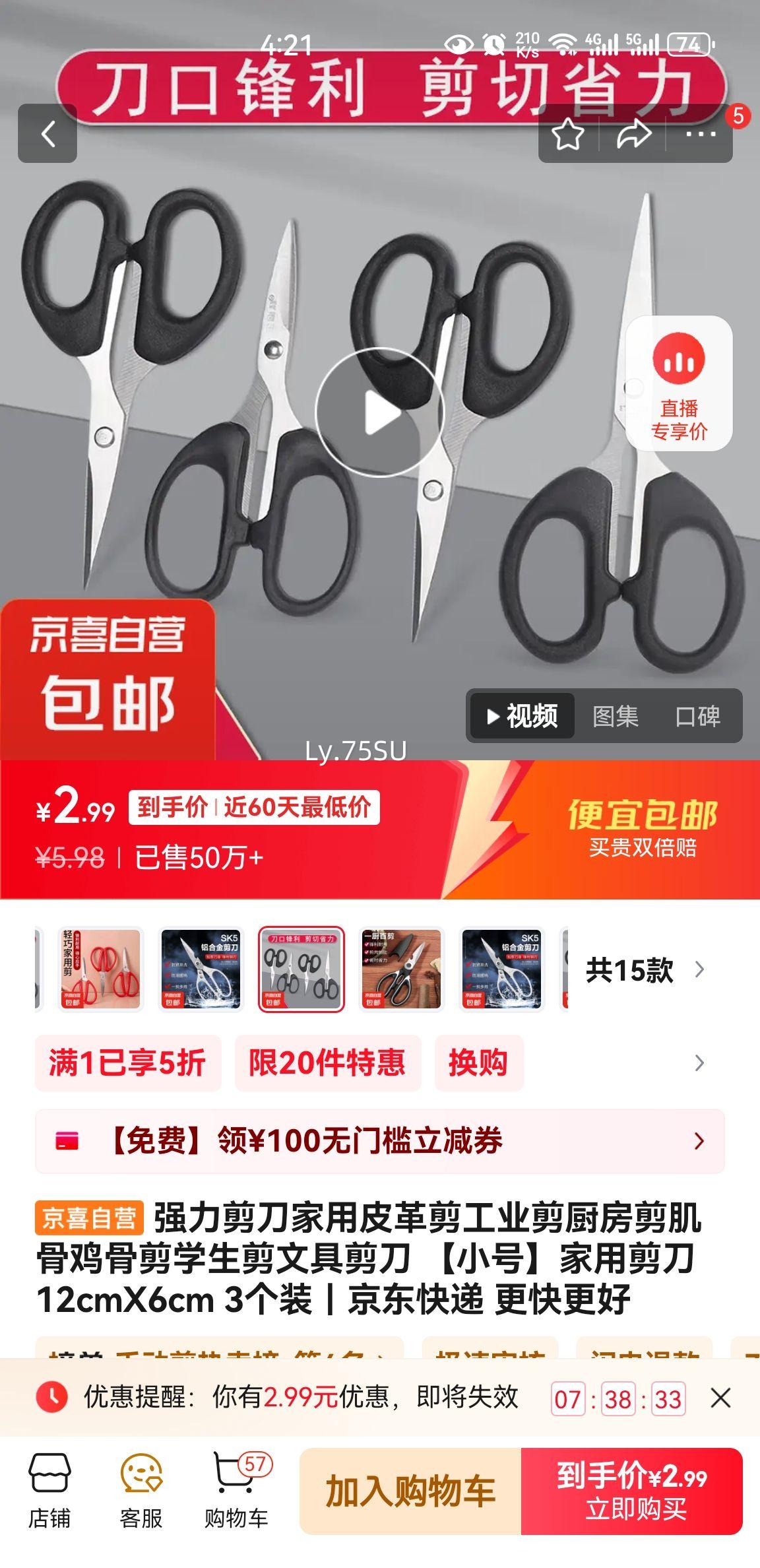
Task: Claim the free ¥100 无门槛立减券 coupon
Action: tap(380, 1141)
